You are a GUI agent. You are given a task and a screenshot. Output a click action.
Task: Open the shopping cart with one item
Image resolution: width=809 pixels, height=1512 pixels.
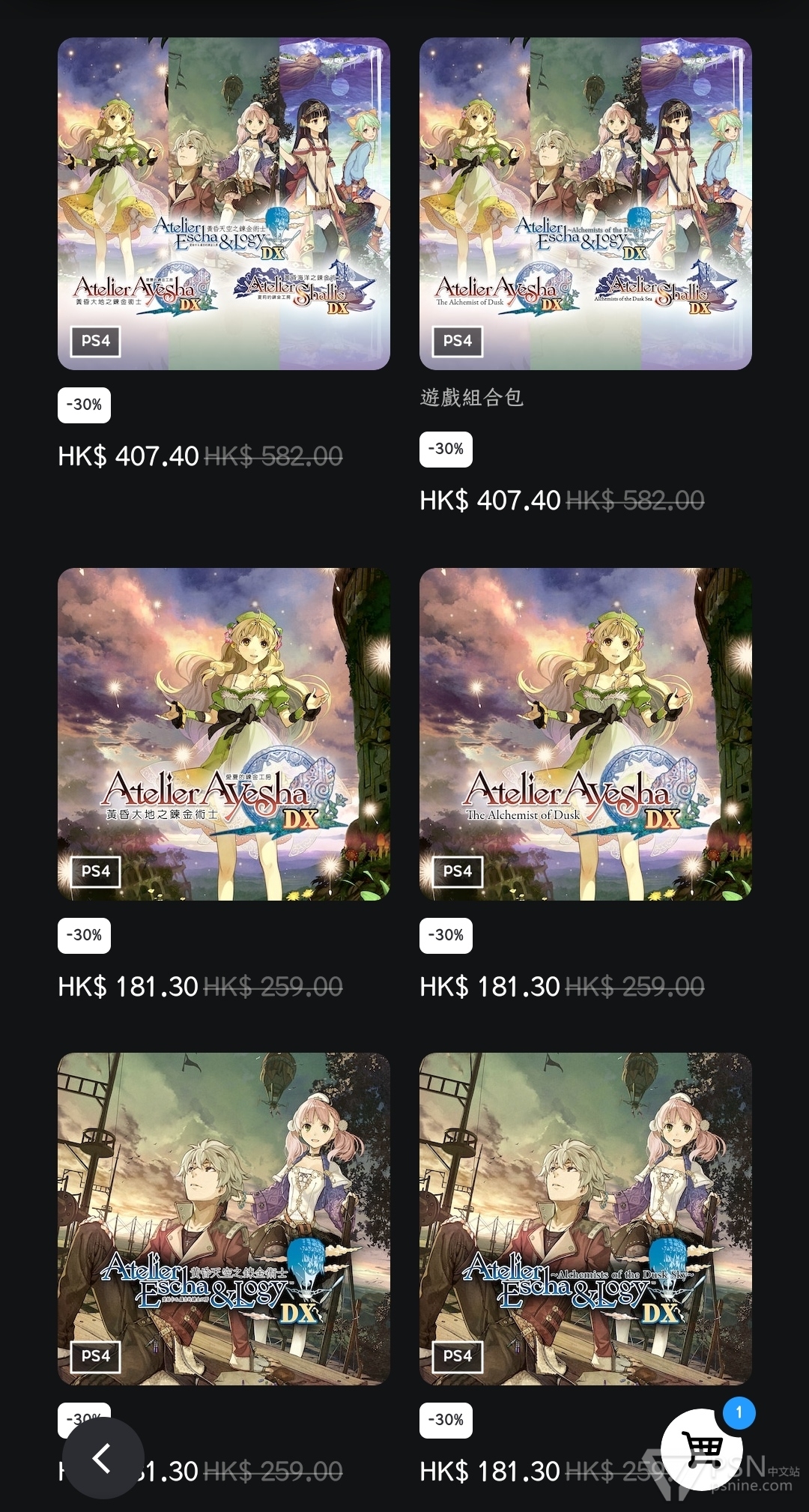coord(702,1450)
